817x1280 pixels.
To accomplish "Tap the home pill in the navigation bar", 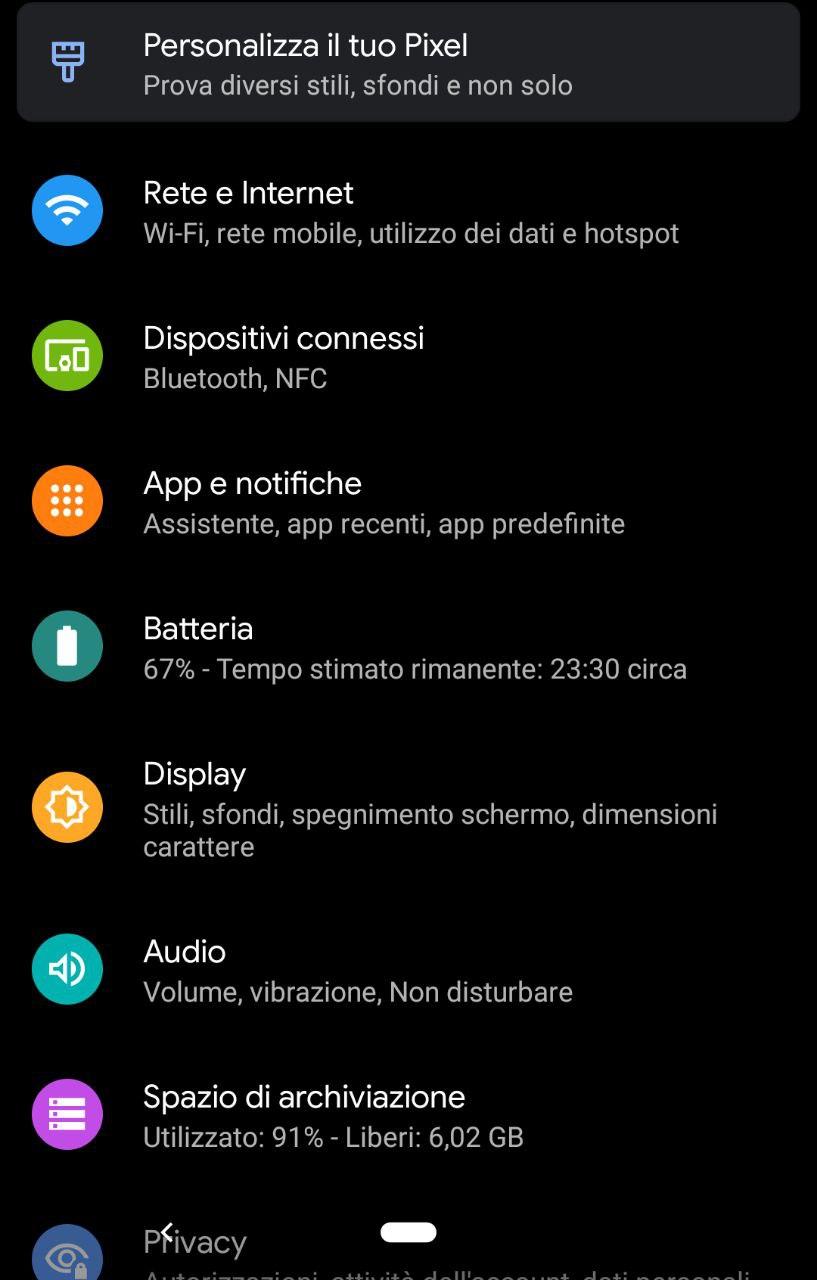I will pyautogui.click(x=408, y=1232).
